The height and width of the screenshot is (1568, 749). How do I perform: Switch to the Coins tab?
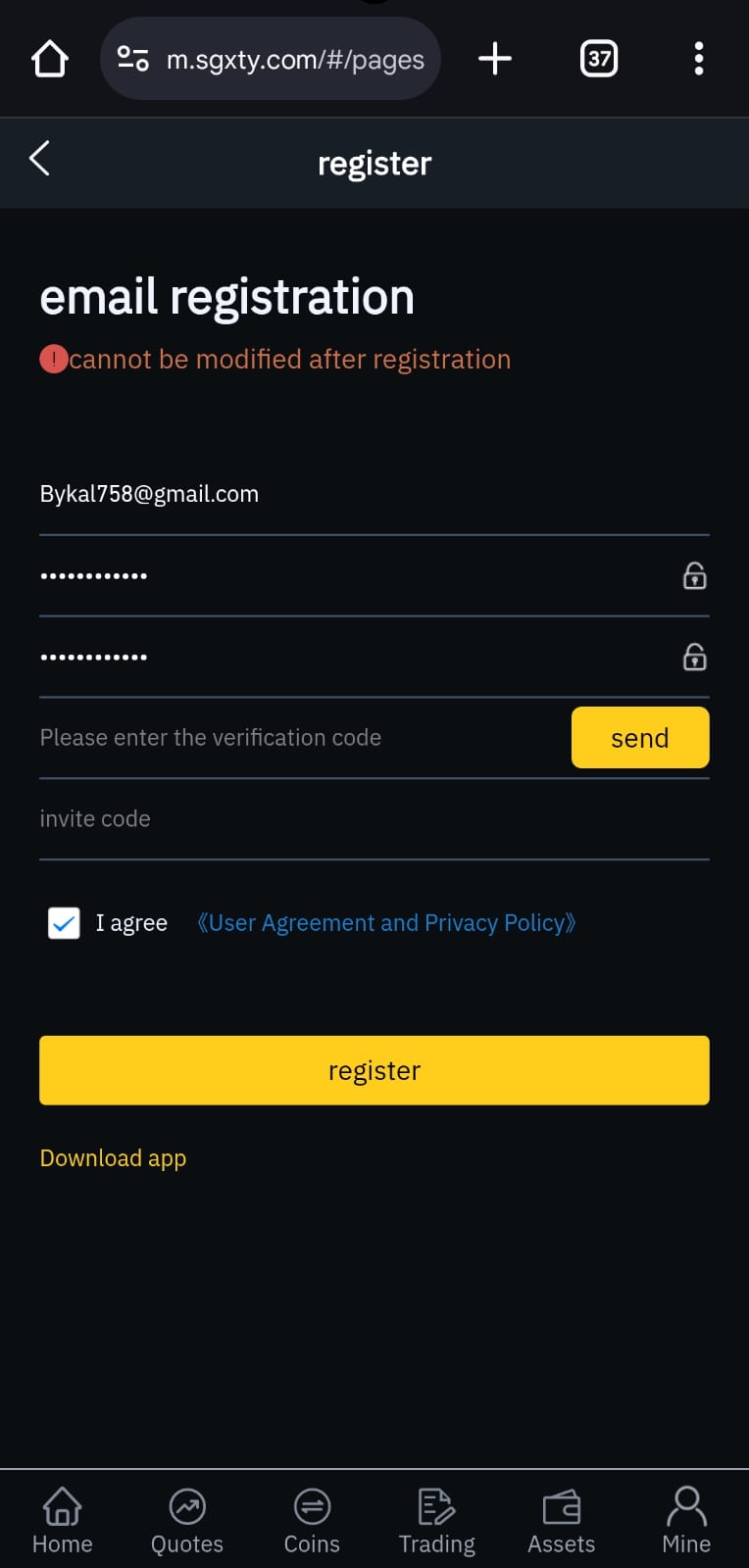pyautogui.click(x=312, y=1521)
